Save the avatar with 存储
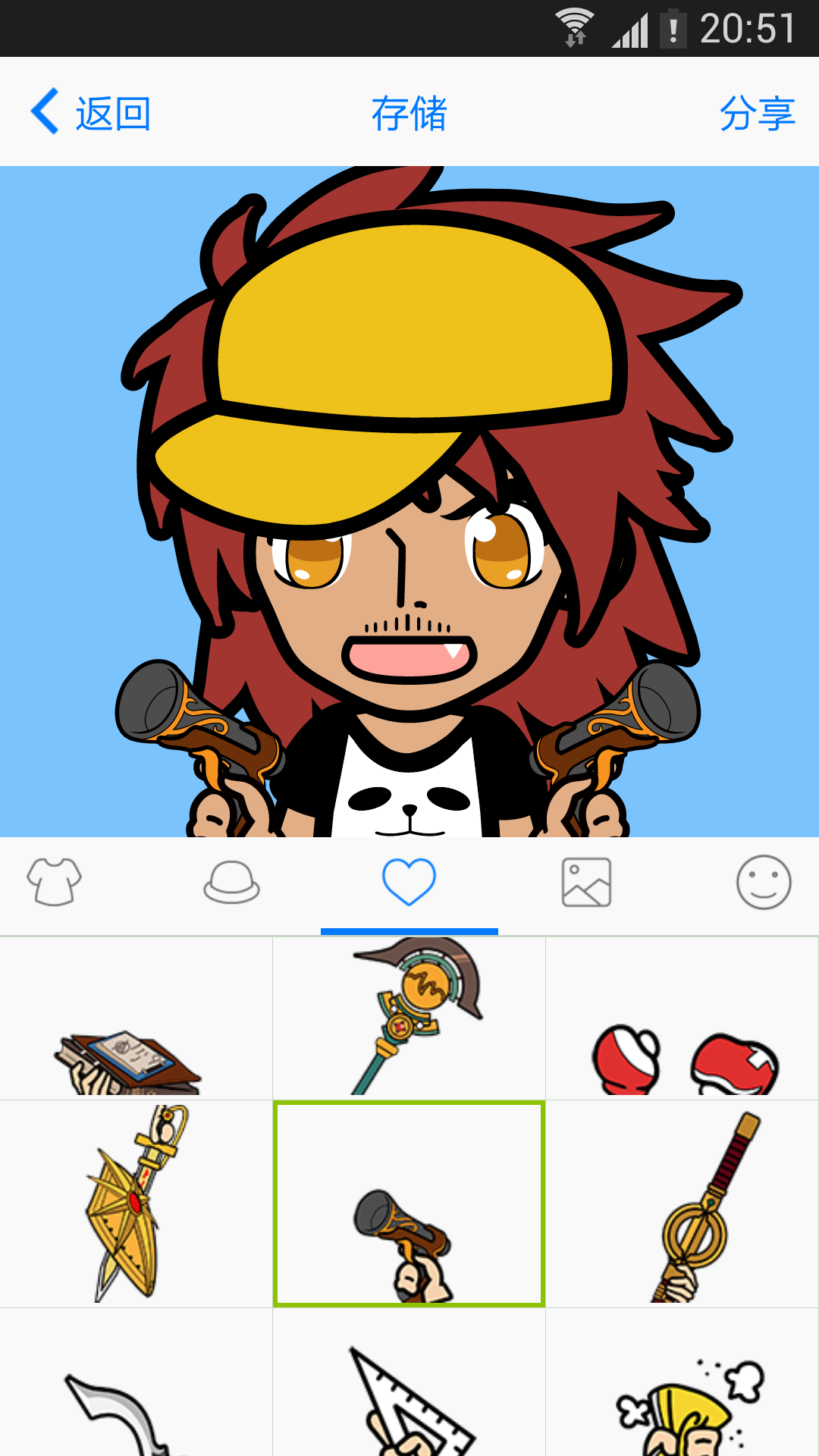The width and height of the screenshot is (819, 1456). (409, 114)
